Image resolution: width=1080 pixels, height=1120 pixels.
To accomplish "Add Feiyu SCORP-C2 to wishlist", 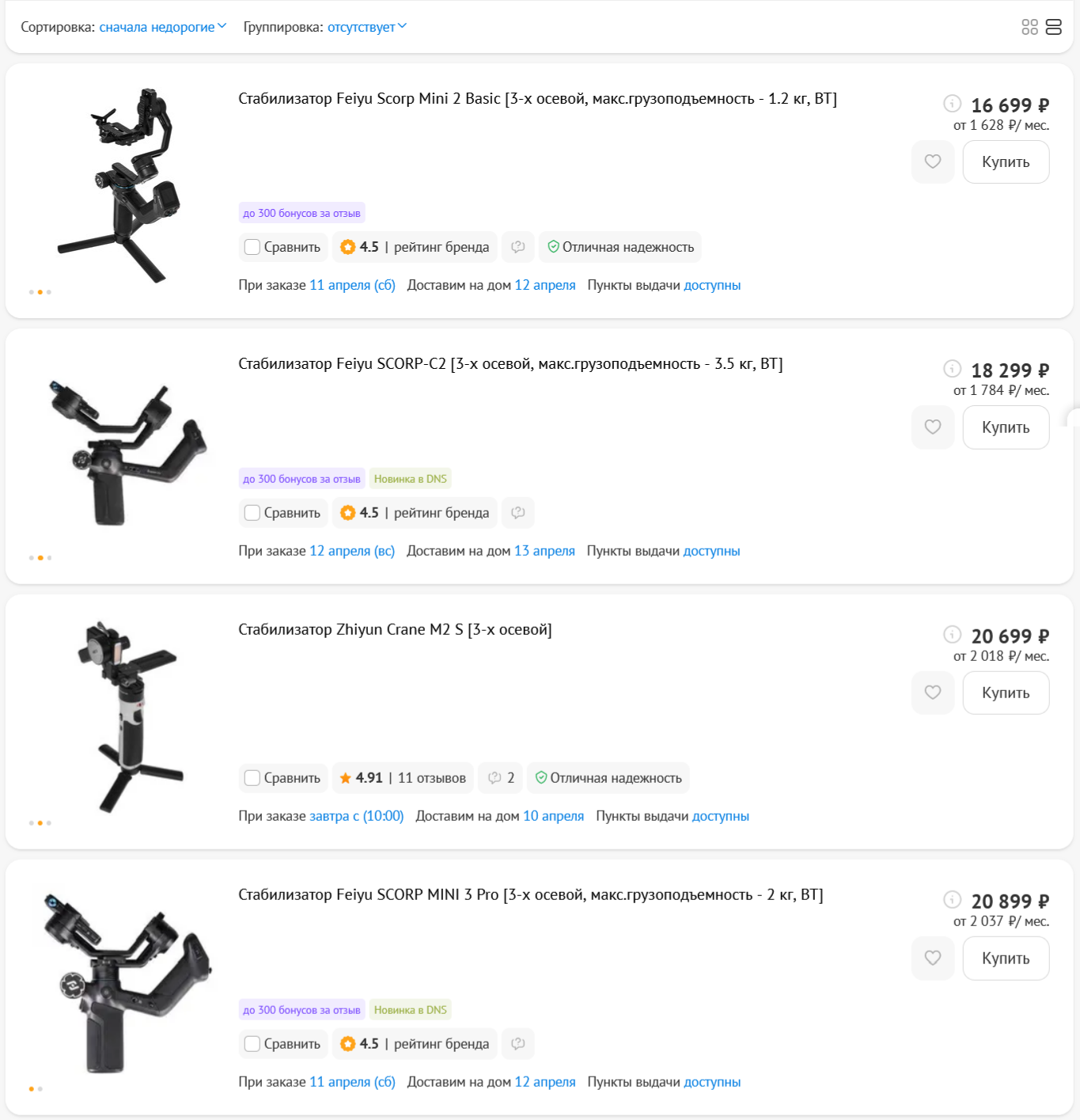I will tap(933, 427).
